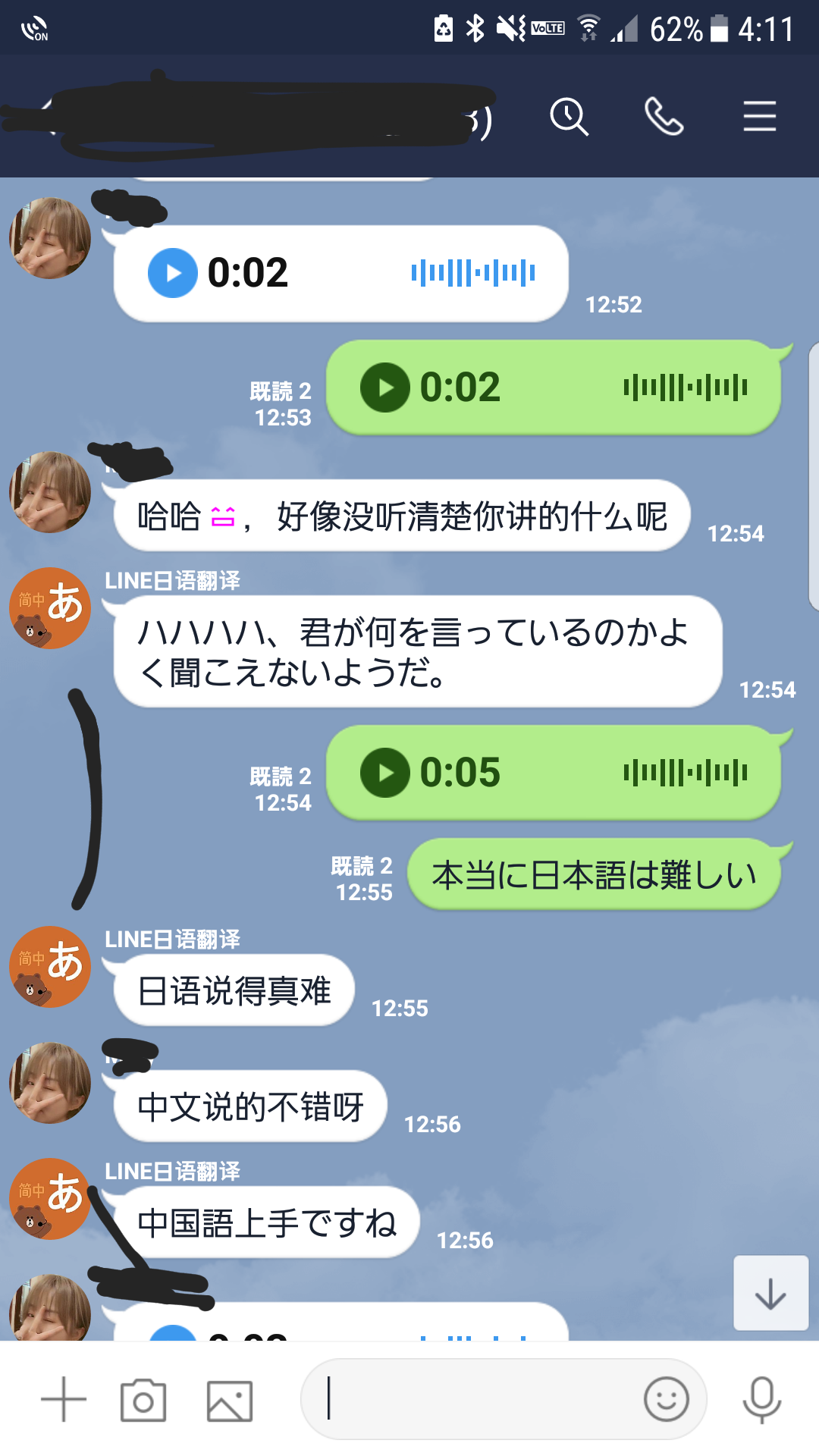This screenshot has width=819, height=1456.
Task: Open LINE日语翻译 profile above ハハハハ message
Action: 50,608
